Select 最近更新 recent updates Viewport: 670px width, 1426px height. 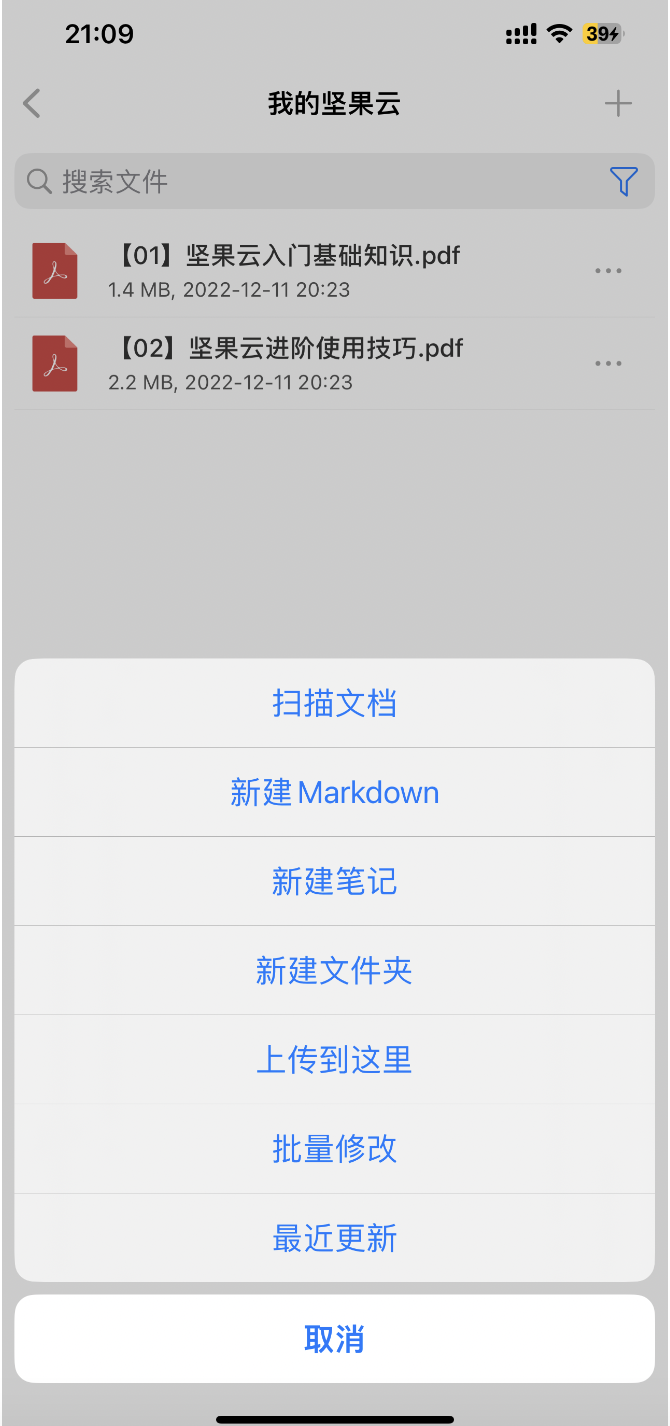pos(334,1238)
